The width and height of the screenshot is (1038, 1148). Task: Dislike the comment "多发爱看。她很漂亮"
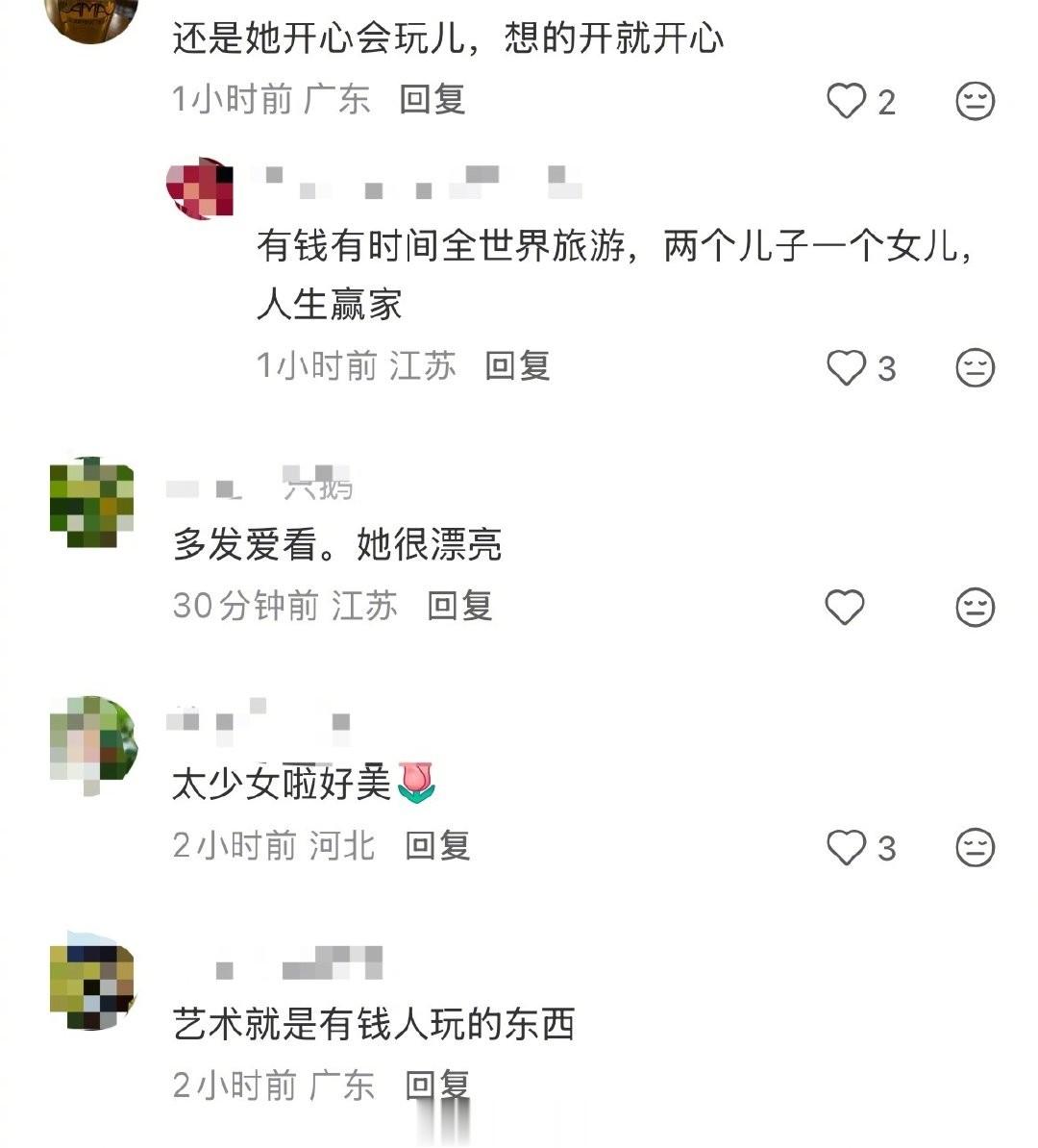[x=975, y=607]
